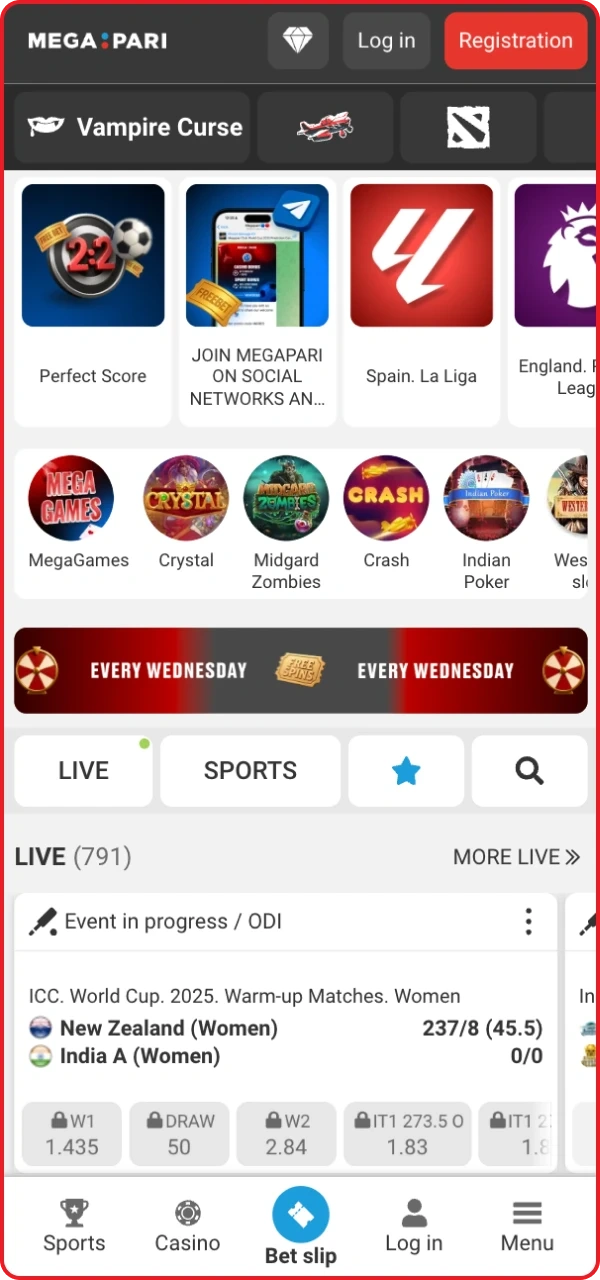Open the diamond VIP icon

298,41
